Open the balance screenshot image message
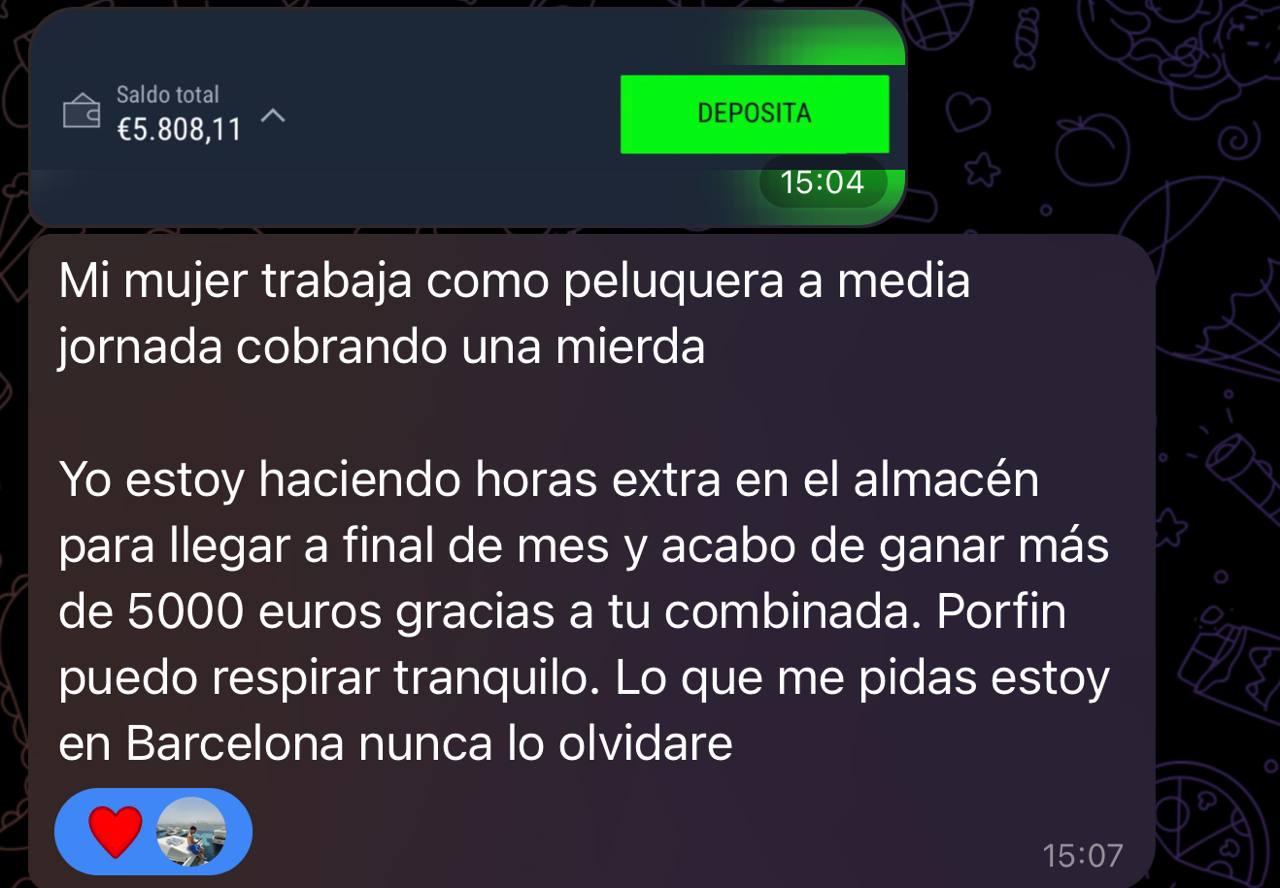1280x888 pixels. [x=400, y=115]
